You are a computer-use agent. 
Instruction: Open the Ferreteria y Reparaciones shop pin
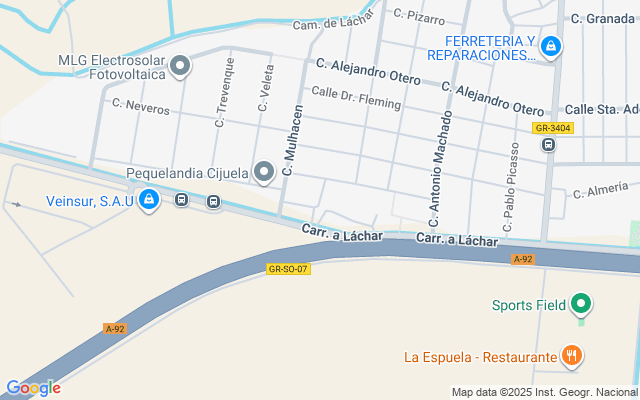[x=551, y=47]
